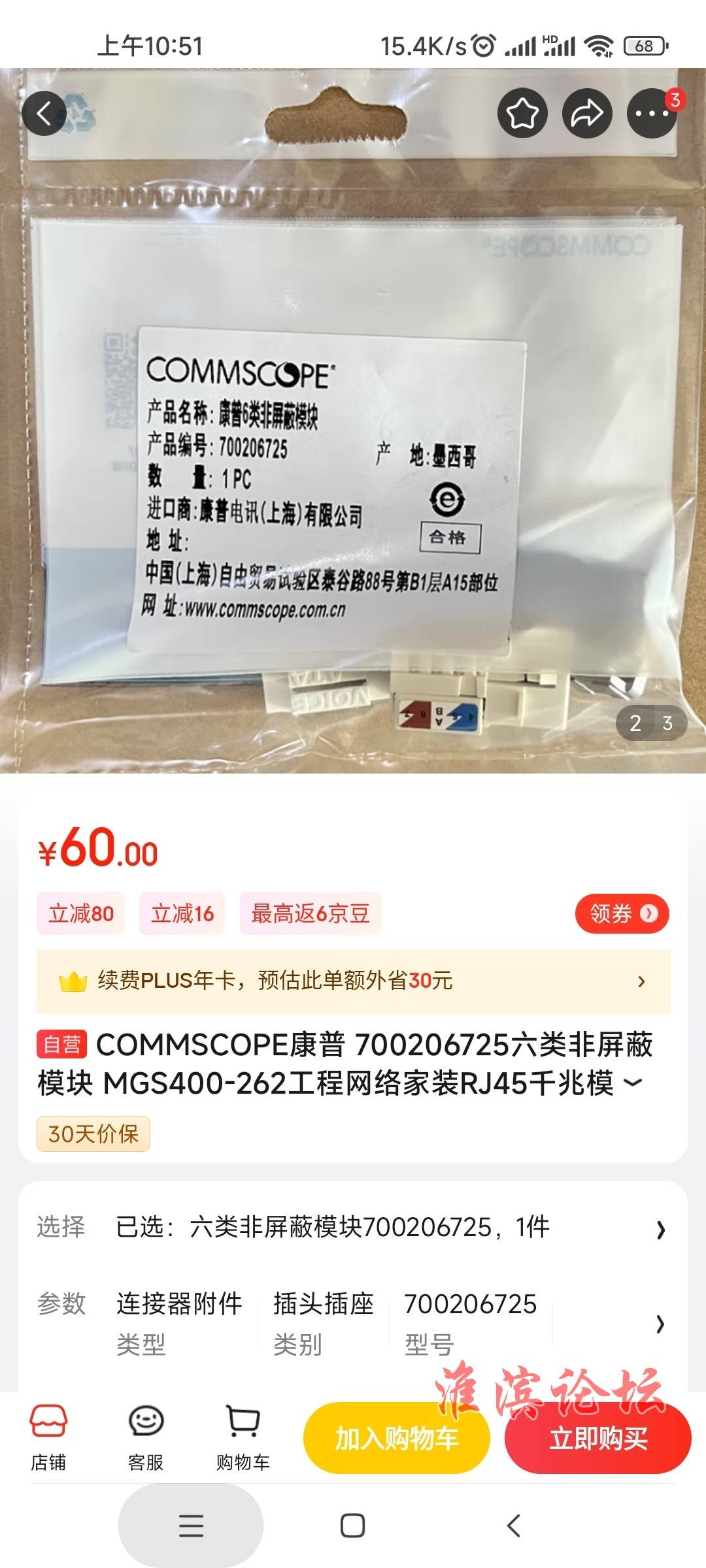The width and height of the screenshot is (706, 1568).
Task: Visit the 店铺 store page
Action: click(48, 1437)
